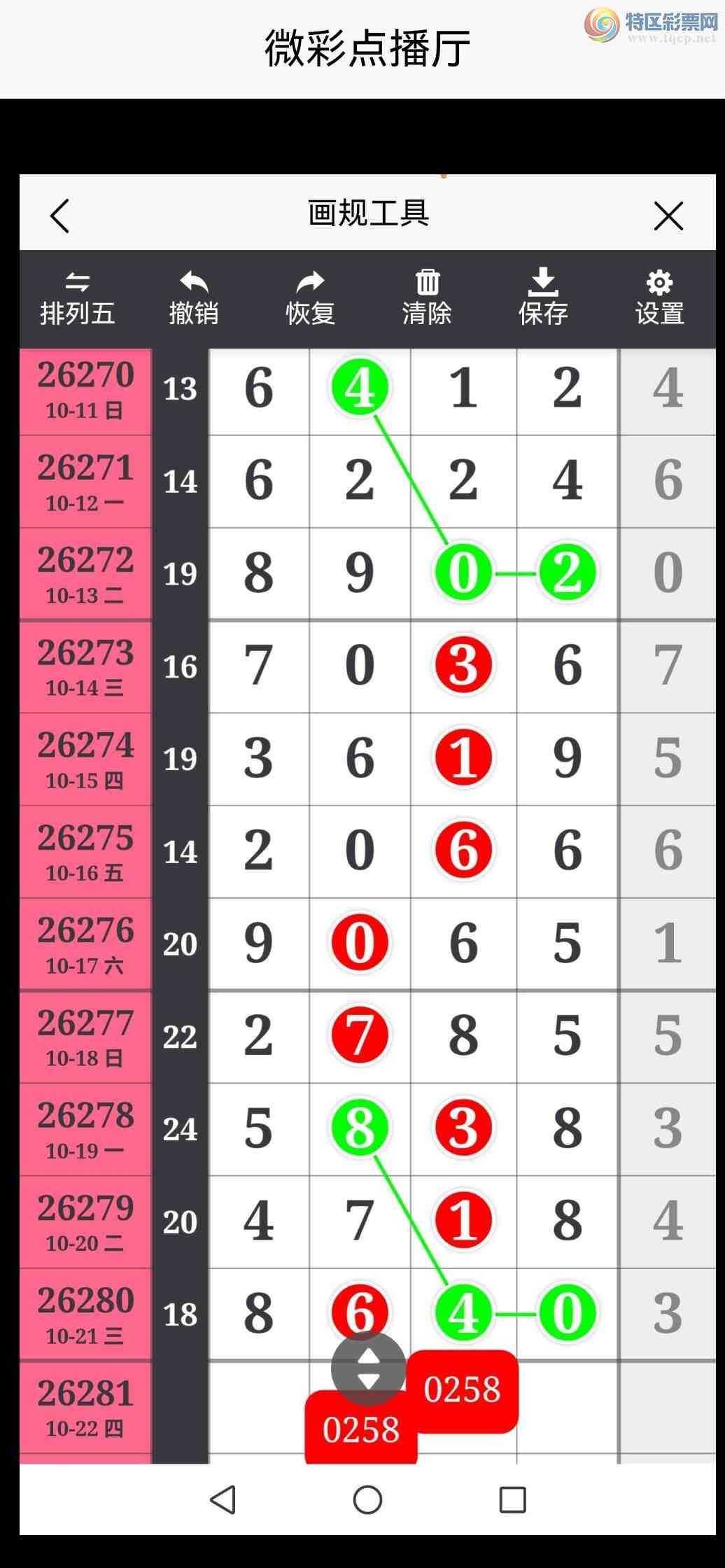Image resolution: width=725 pixels, height=1568 pixels.
Task: Open recent apps from the navigation bar
Action: tap(512, 1499)
